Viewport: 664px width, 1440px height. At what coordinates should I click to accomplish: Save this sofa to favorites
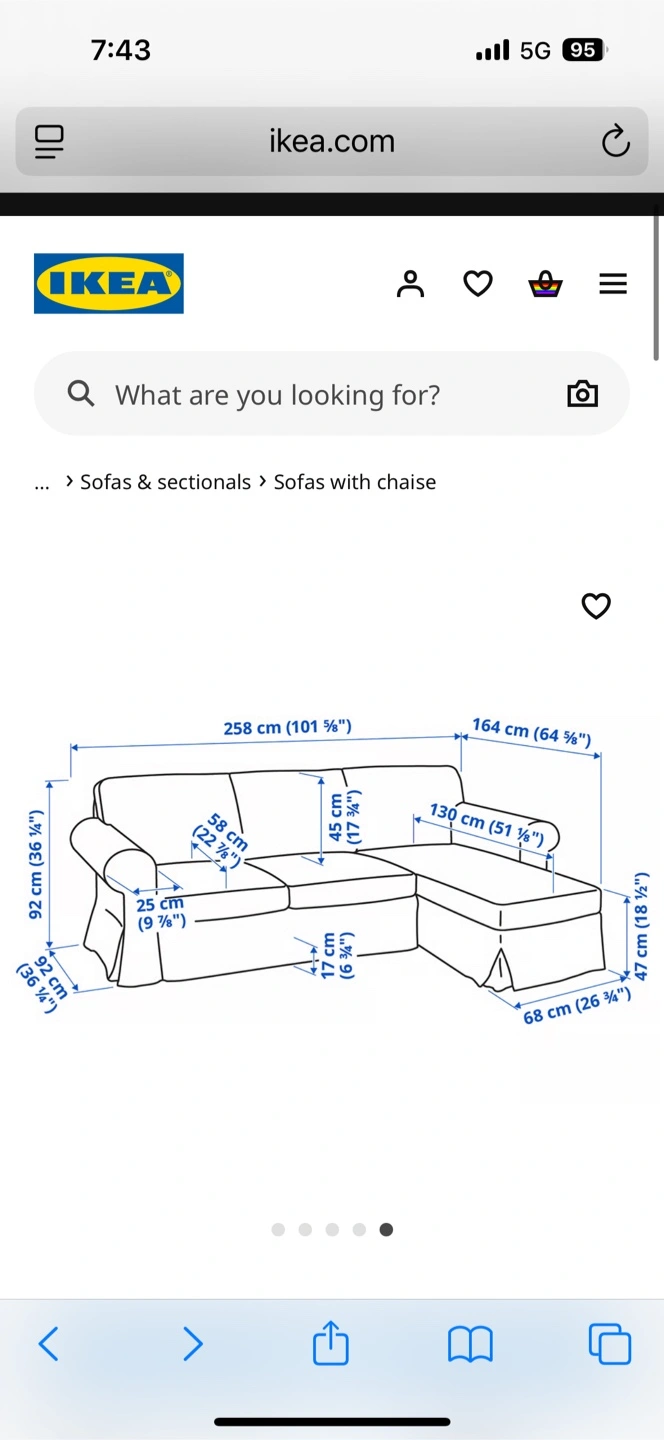596,606
